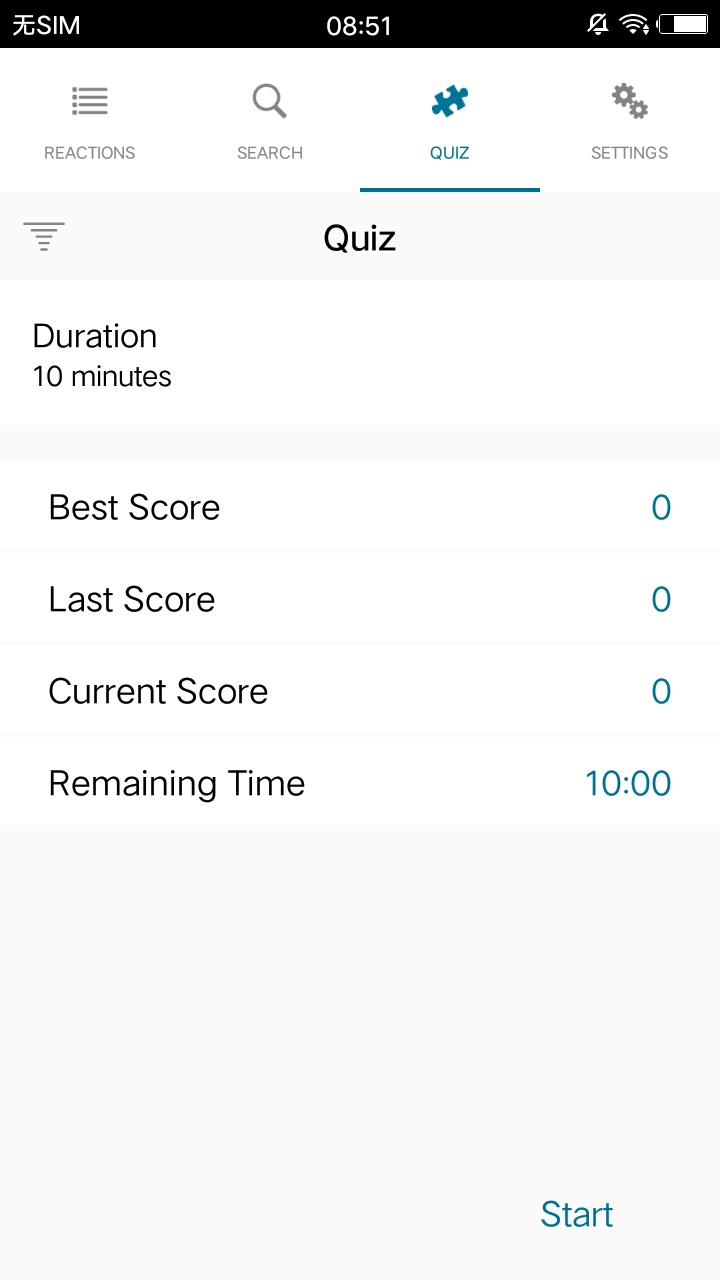Switch to the Search tab
The width and height of the screenshot is (720, 1280).
pos(270,122)
